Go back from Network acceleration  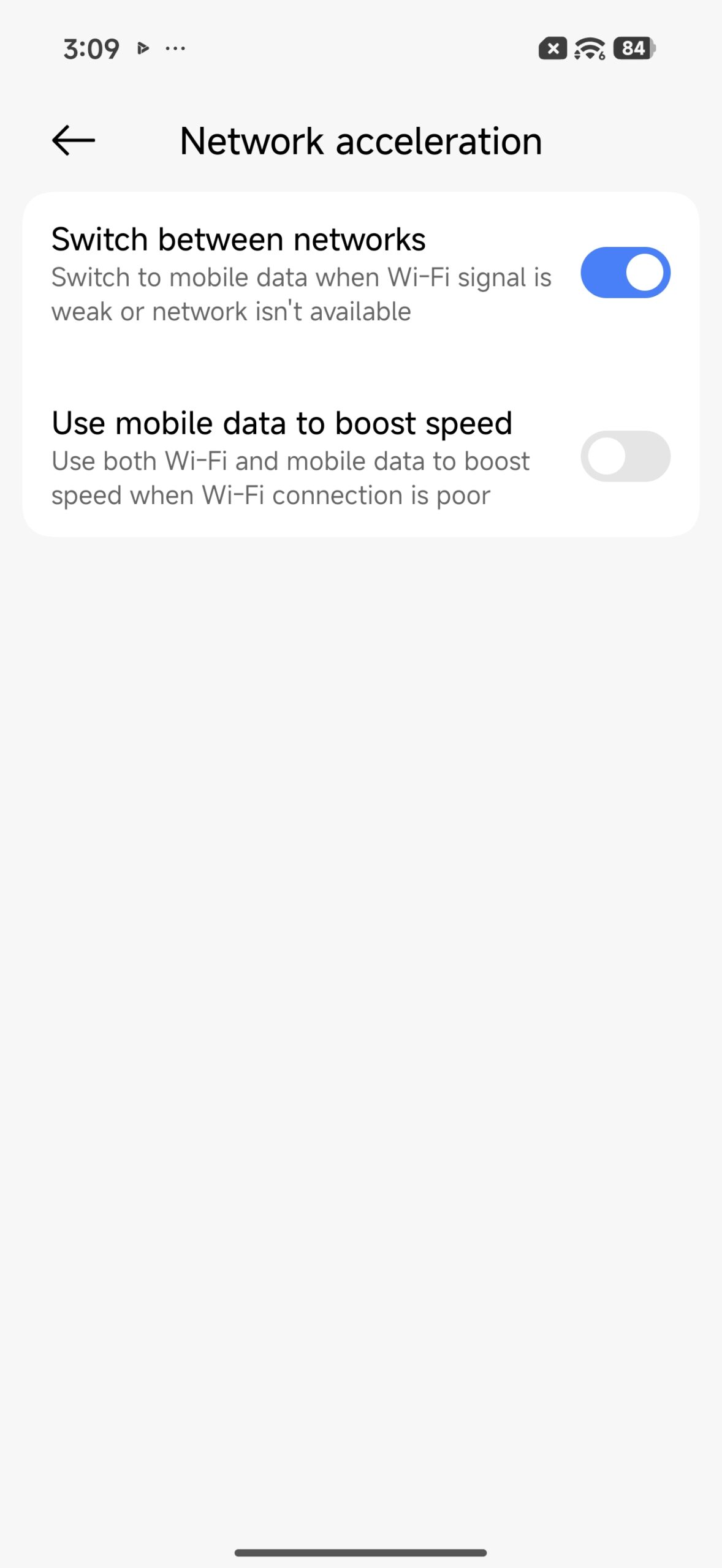click(74, 141)
